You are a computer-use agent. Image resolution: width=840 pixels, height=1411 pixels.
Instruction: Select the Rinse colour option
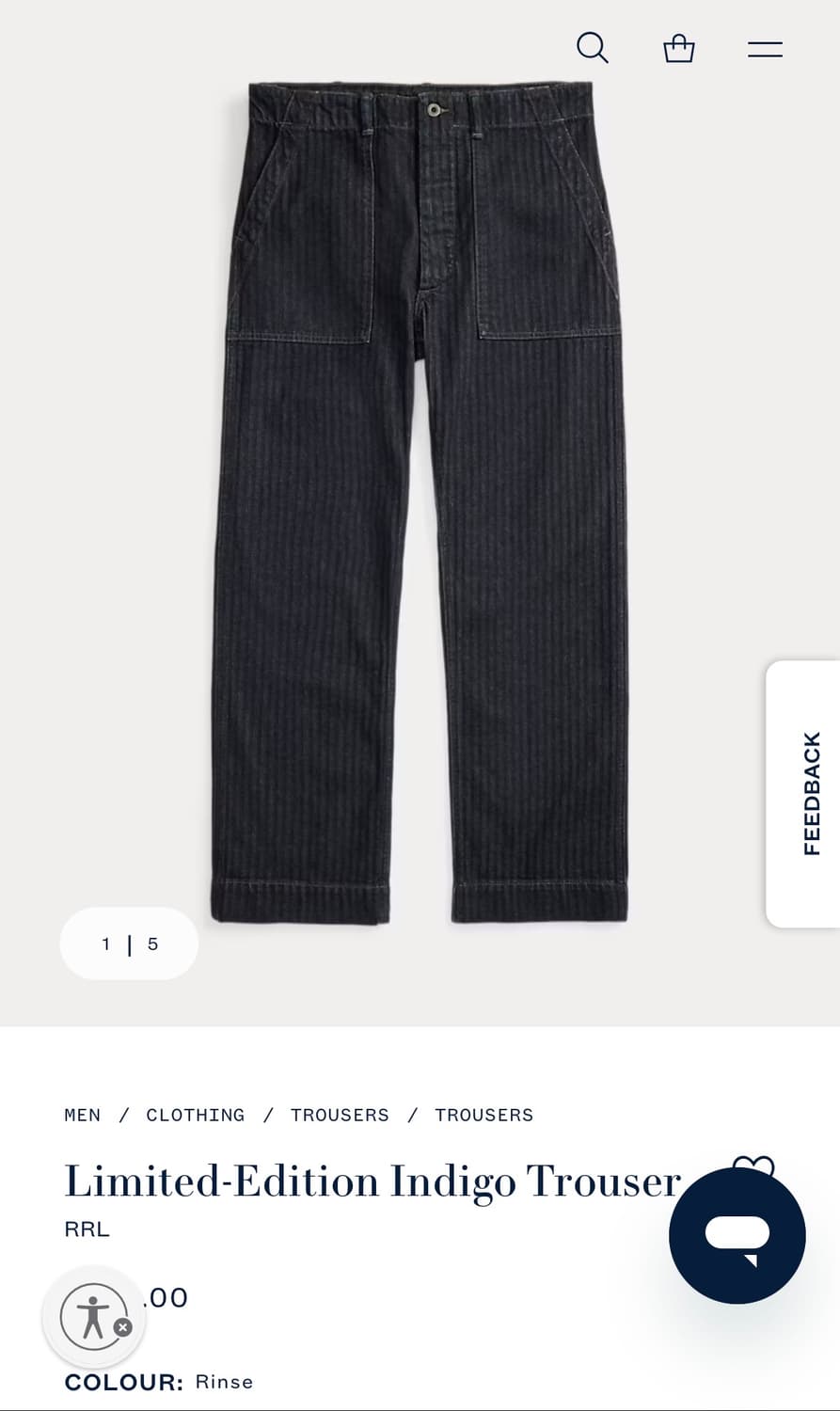tap(223, 1382)
